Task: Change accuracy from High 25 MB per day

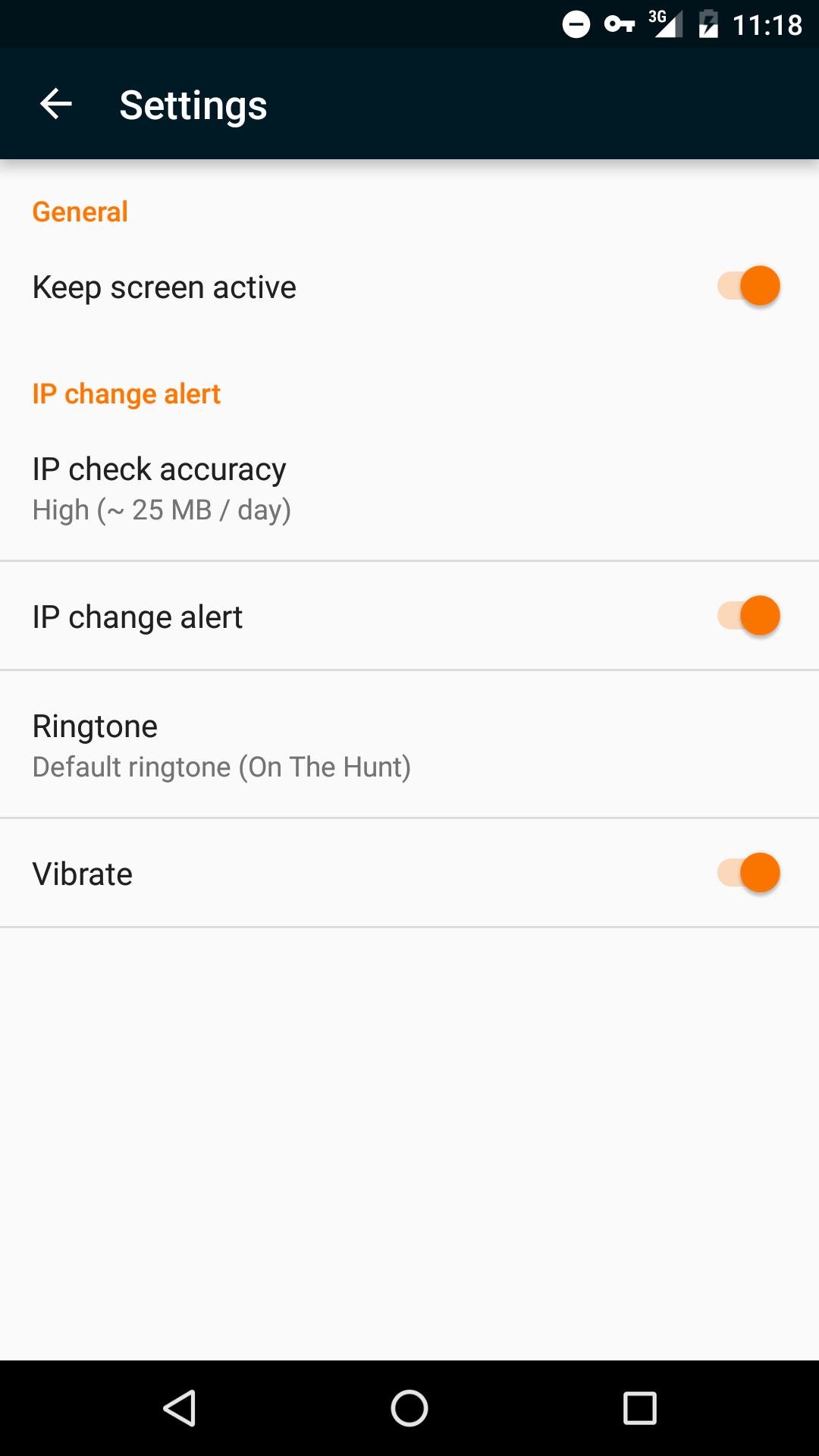Action: [162, 509]
